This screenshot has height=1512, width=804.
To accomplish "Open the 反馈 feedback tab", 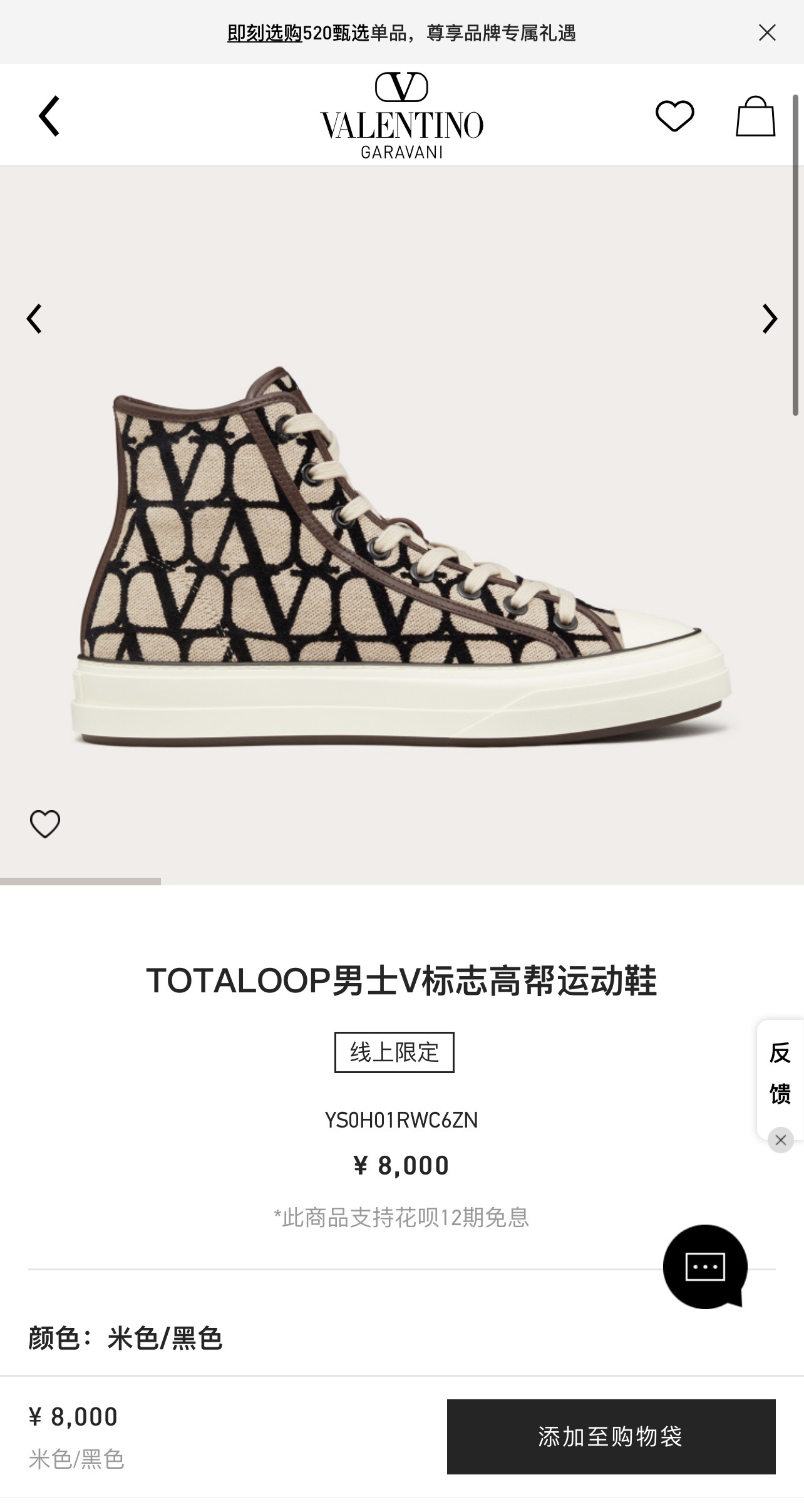I will coord(780,1073).
